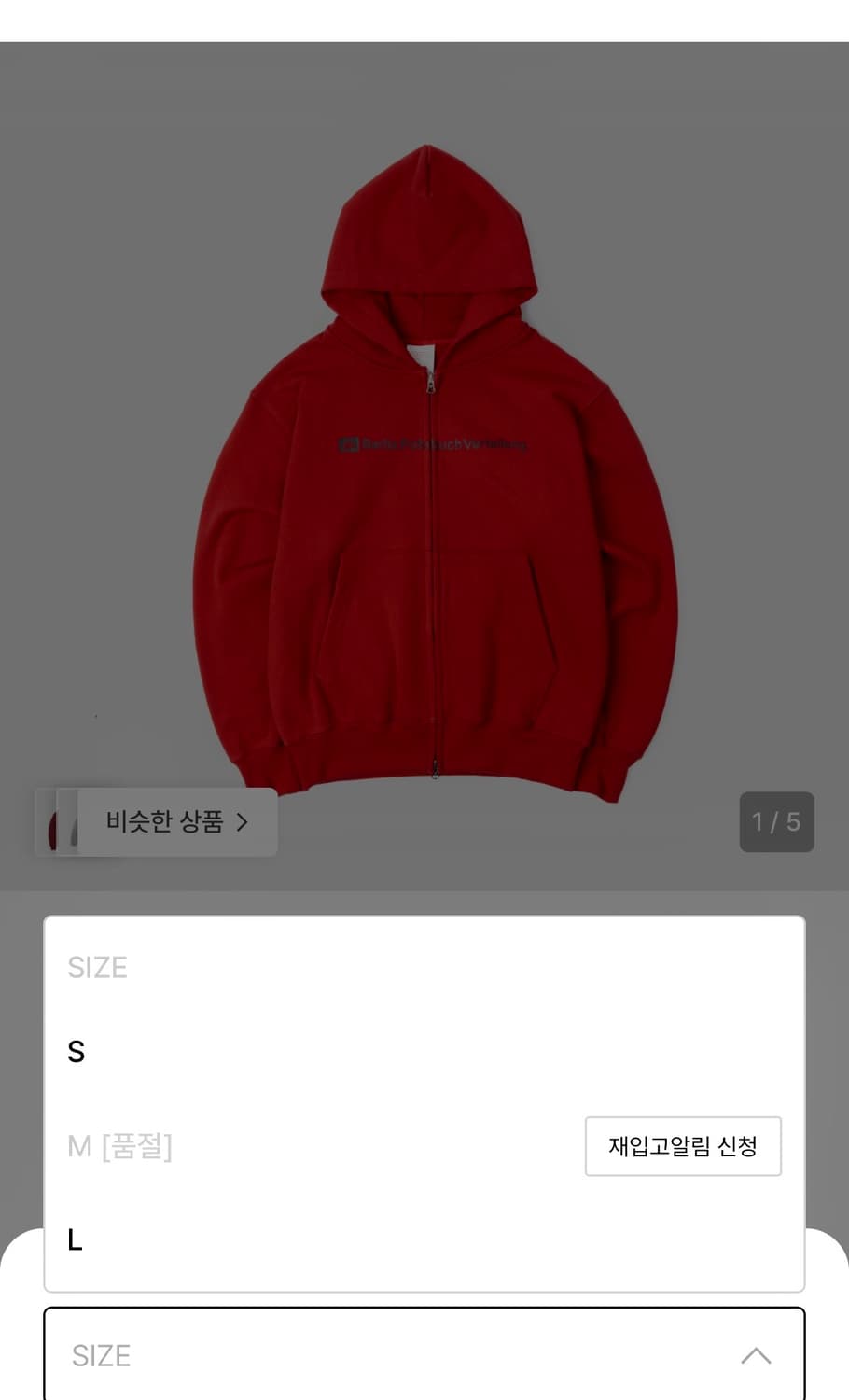This screenshot has height=1400, width=849.
Task: Tap the hoodie chest logo print
Action: point(433,446)
